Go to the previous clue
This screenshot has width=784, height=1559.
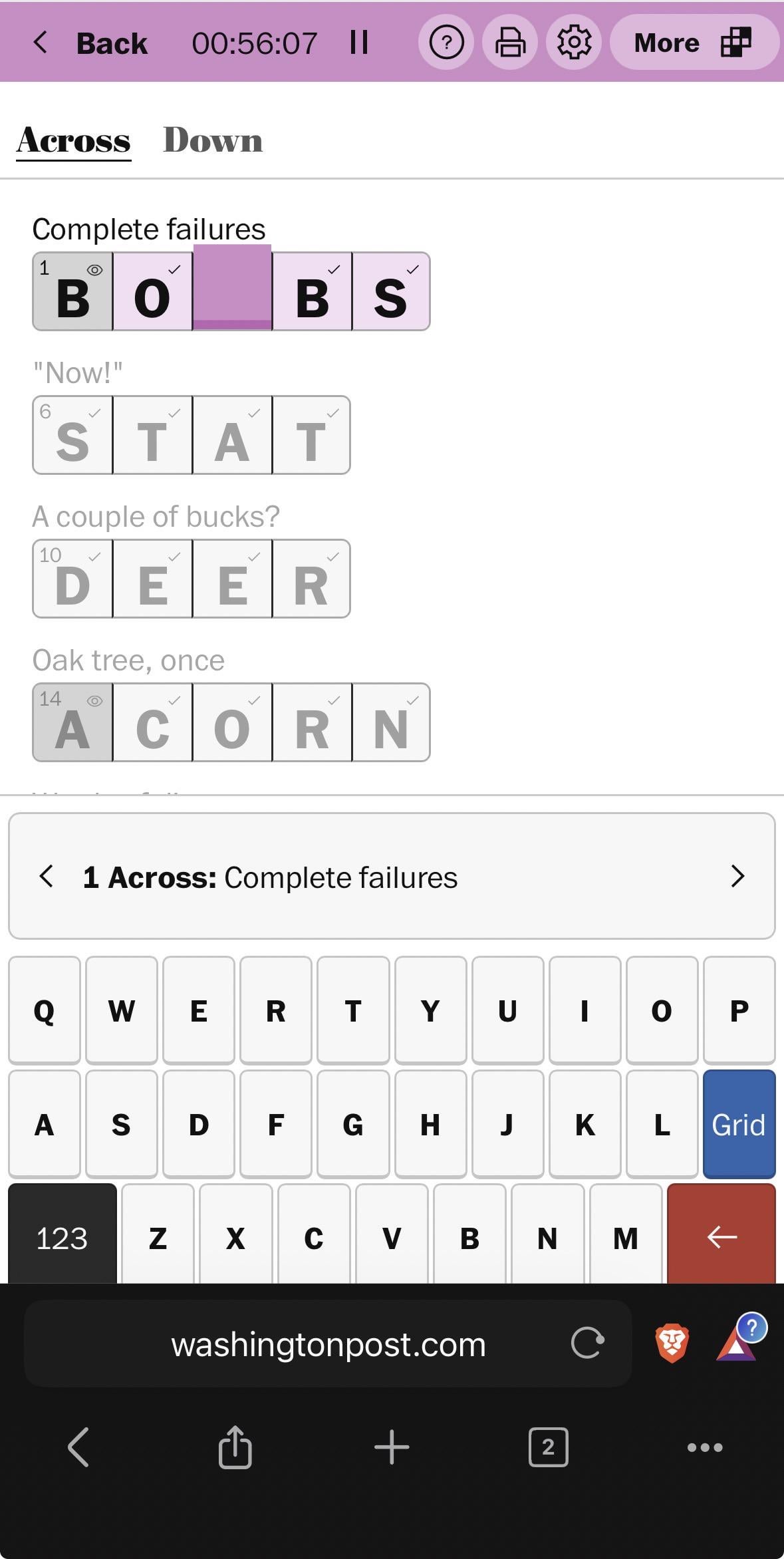[x=46, y=876]
